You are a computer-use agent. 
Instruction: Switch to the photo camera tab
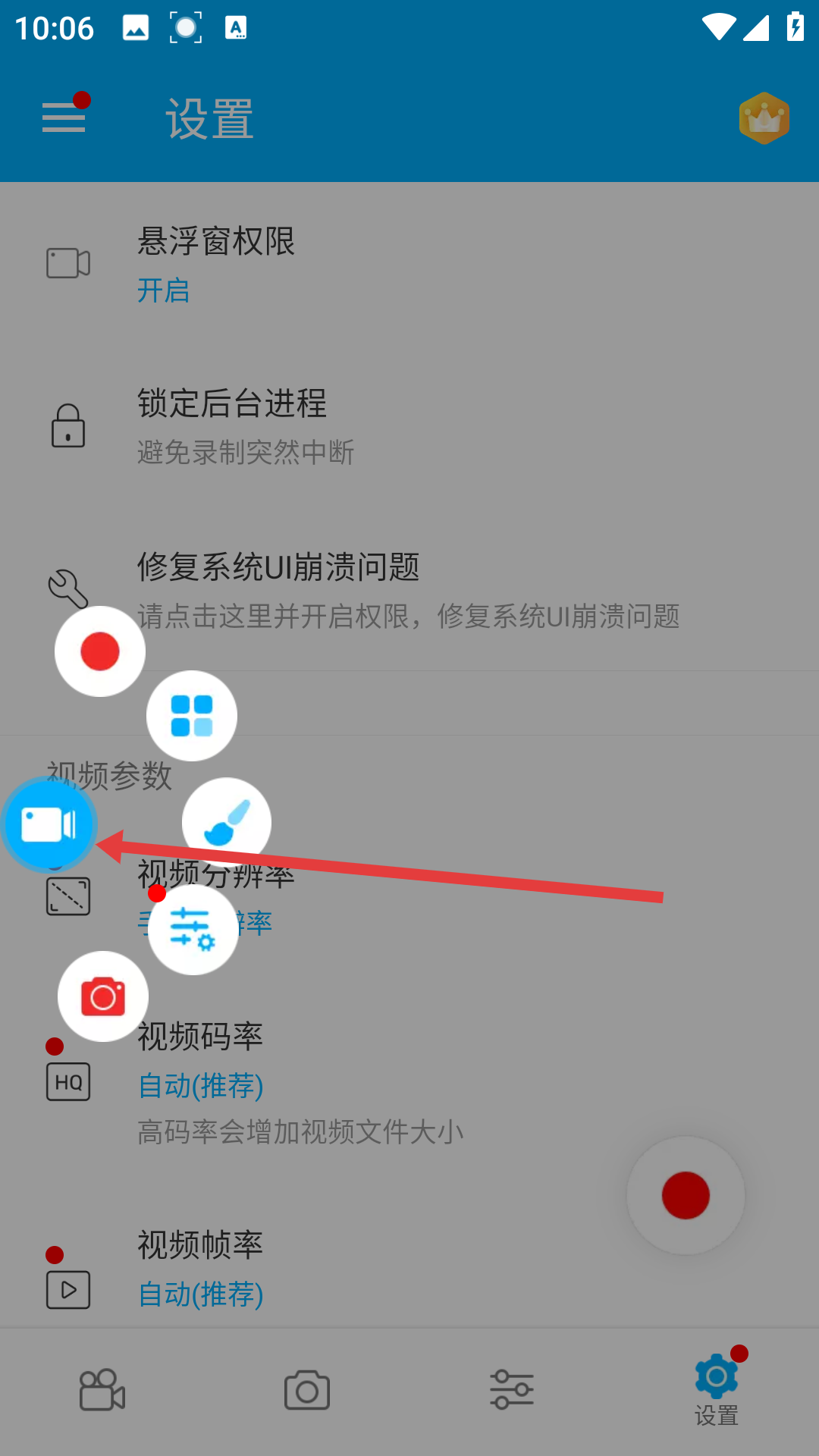pos(307,1390)
